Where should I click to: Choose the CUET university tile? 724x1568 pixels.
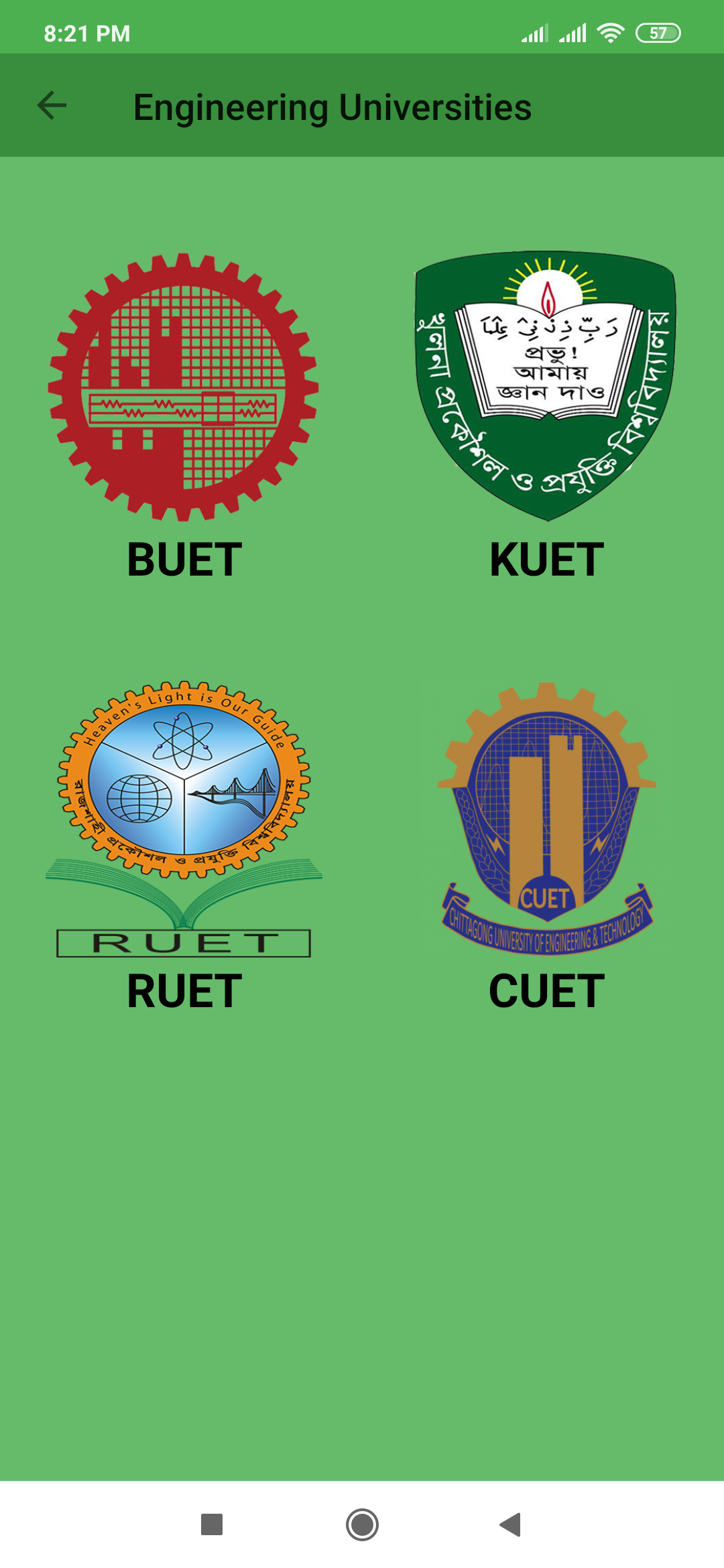546,846
